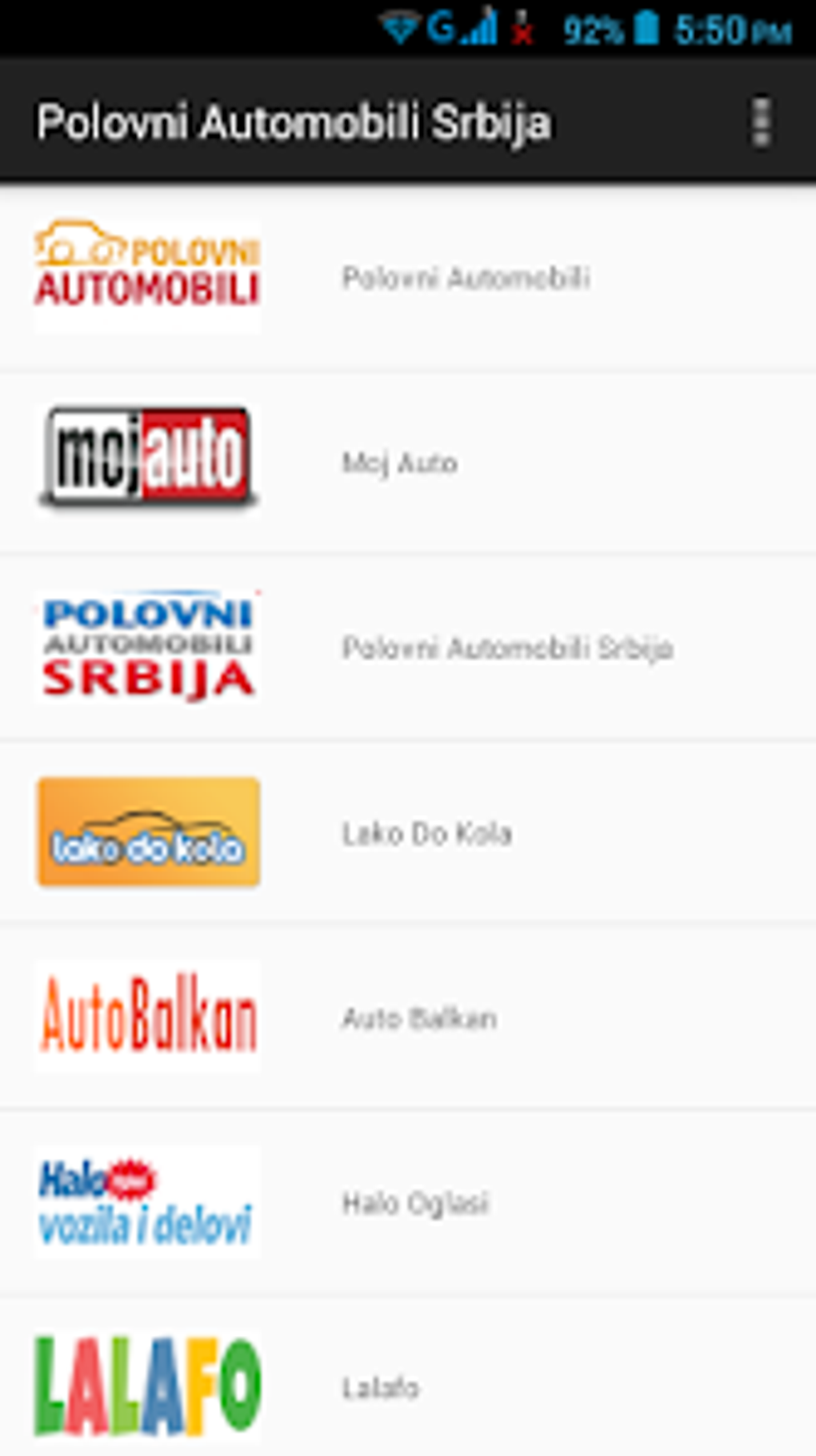Open the overflow menu in app bar
Image resolution: width=816 pixels, height=1456 pixels.
(761, 123)
